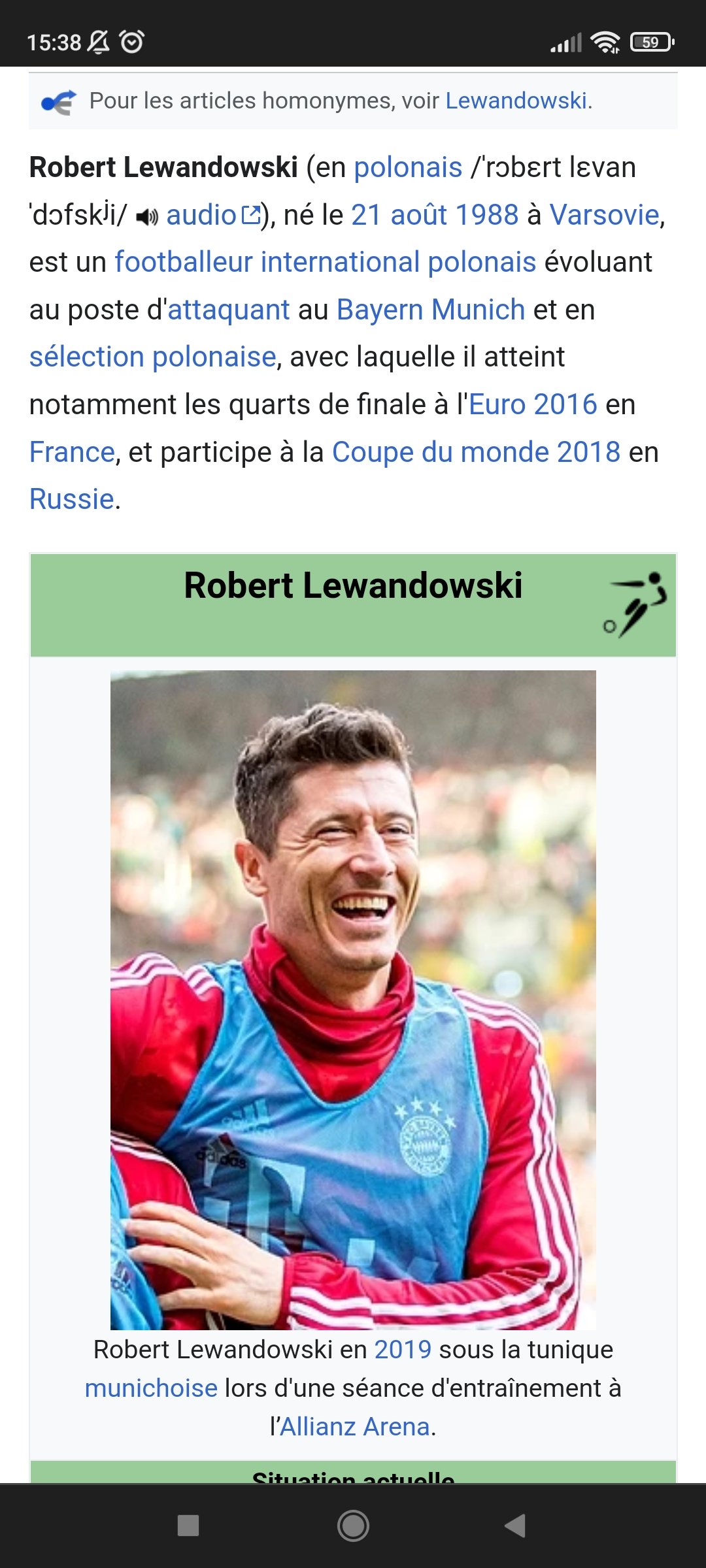This screenshot has width=706, height=1568.
Task: Open the 21 août link
Action: [399, 215]
